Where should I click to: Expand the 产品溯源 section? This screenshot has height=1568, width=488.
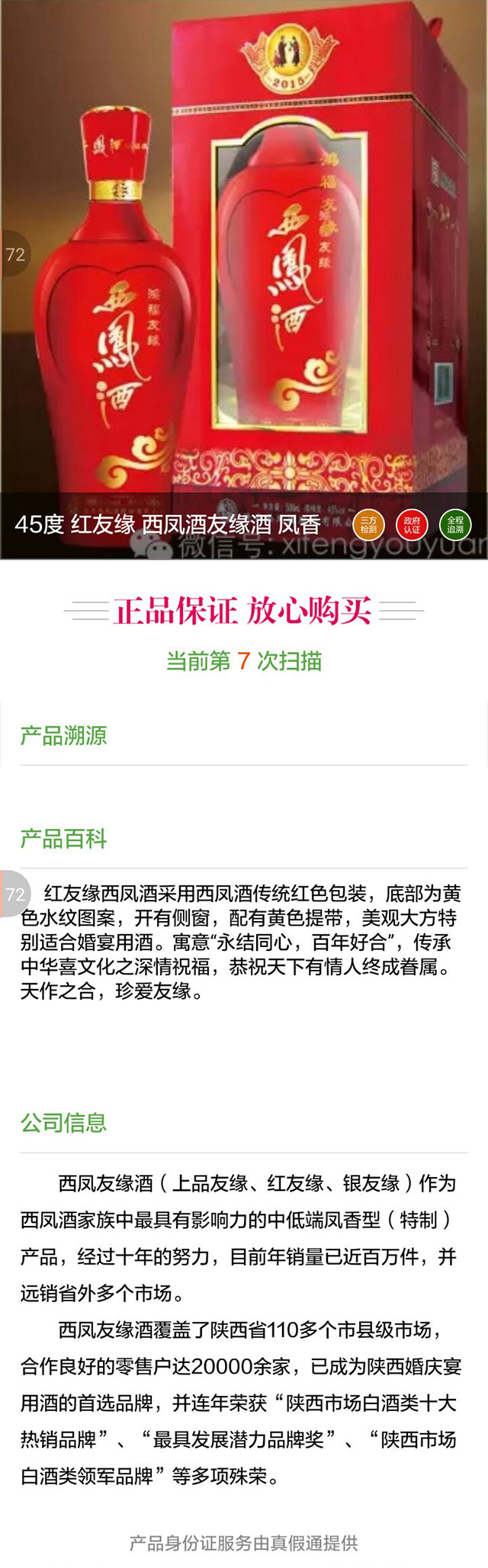point(64,735)
